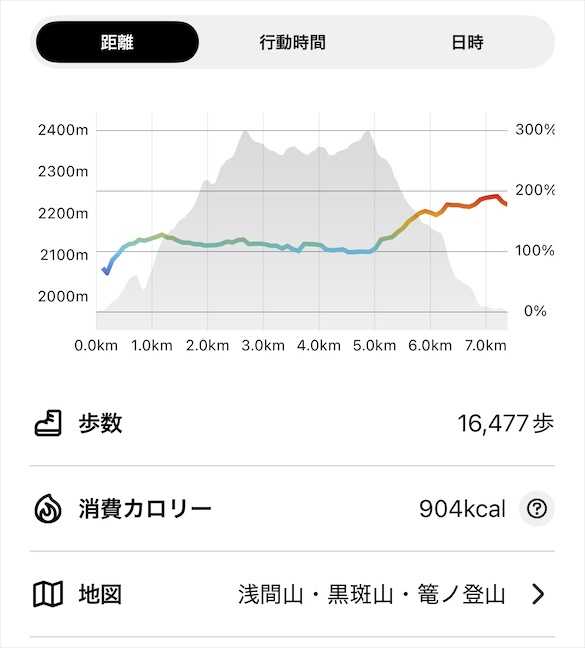Switch to the 日時 tab
This screenshot has height=648, width=585.
tap(467, 42)
